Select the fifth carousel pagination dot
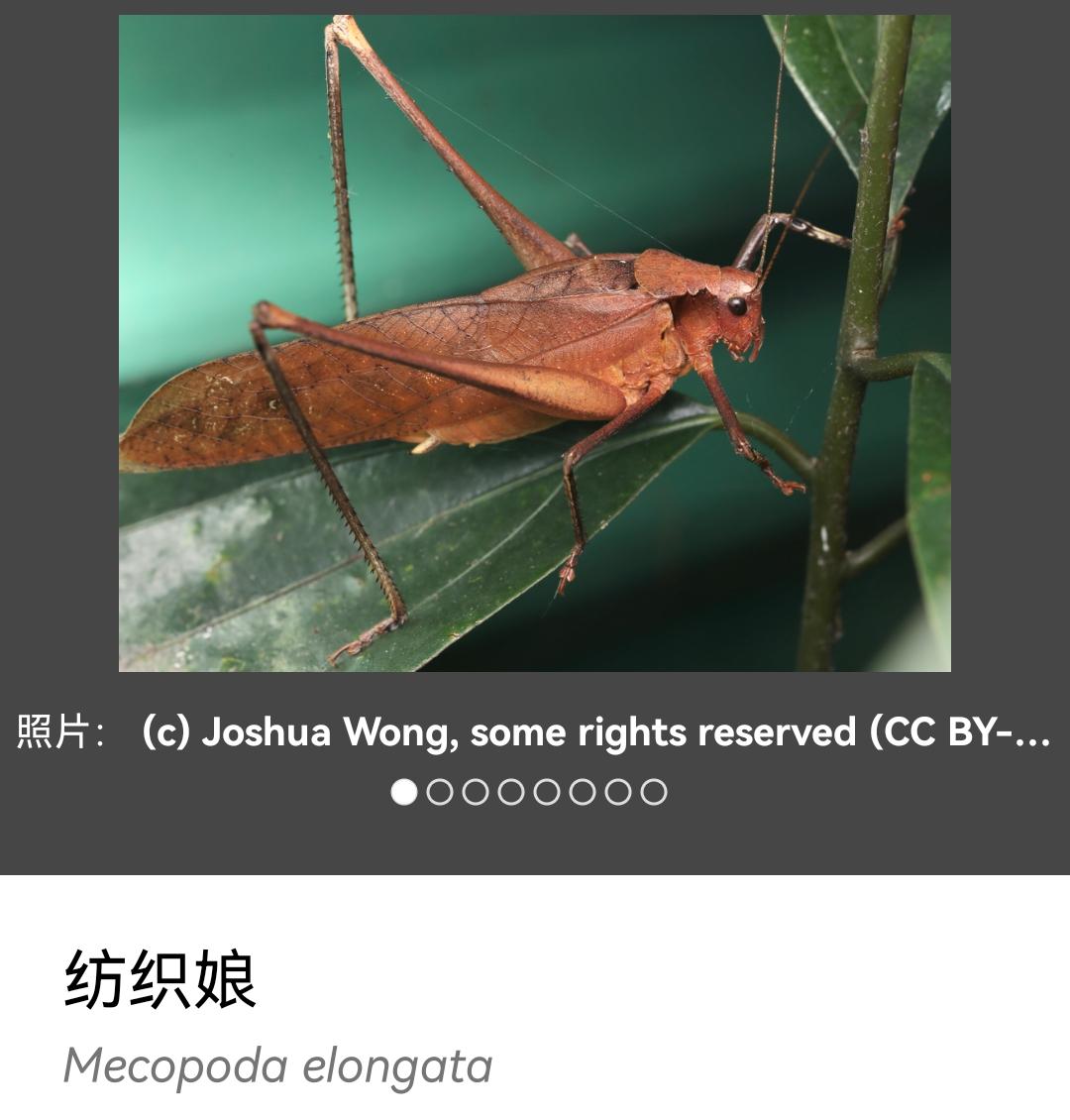Viewport: 1070px width, 1120px height. pyautogui.click(x=547, y=791)
